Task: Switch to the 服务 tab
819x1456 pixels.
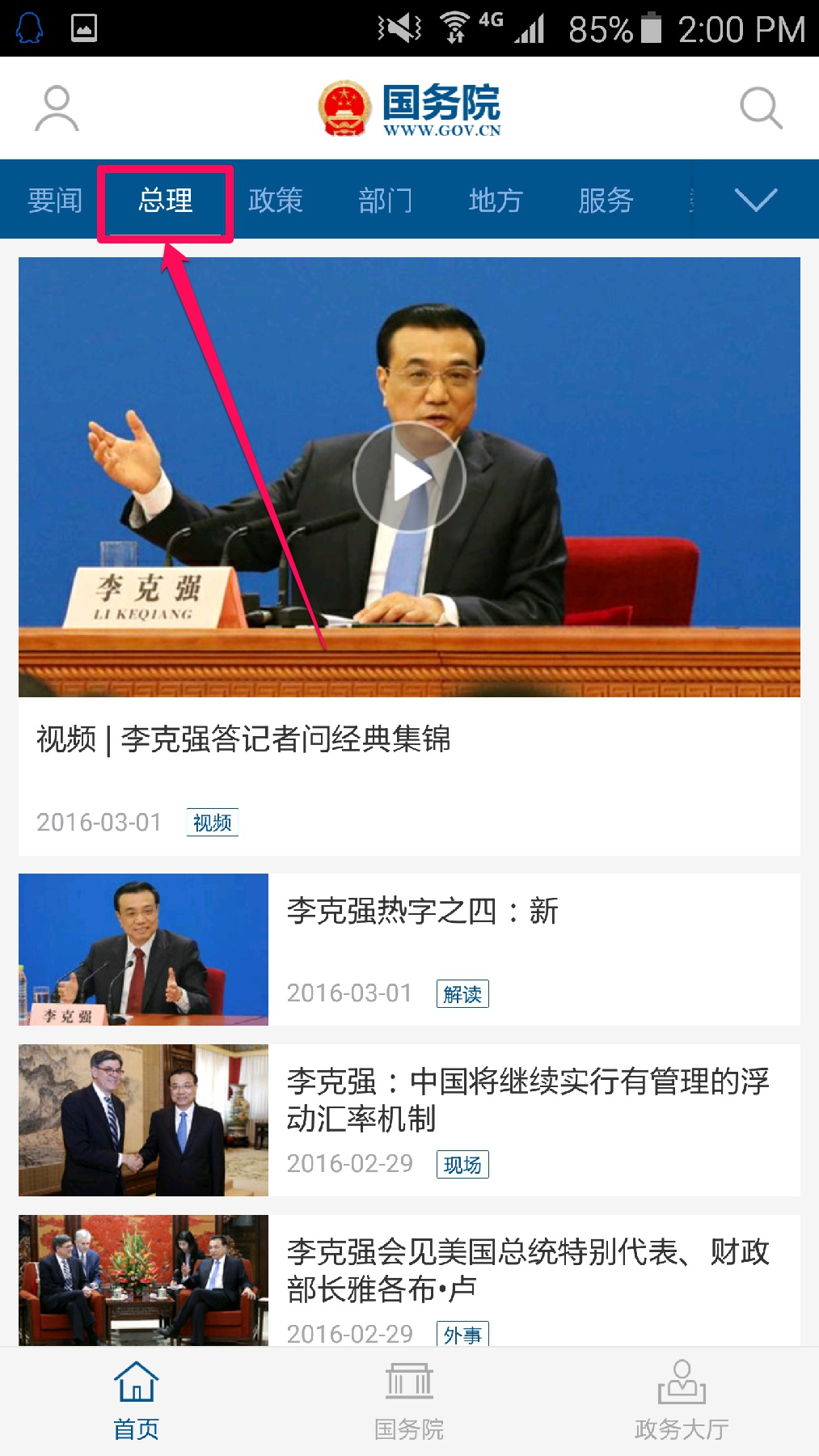Action: [606, 200]
